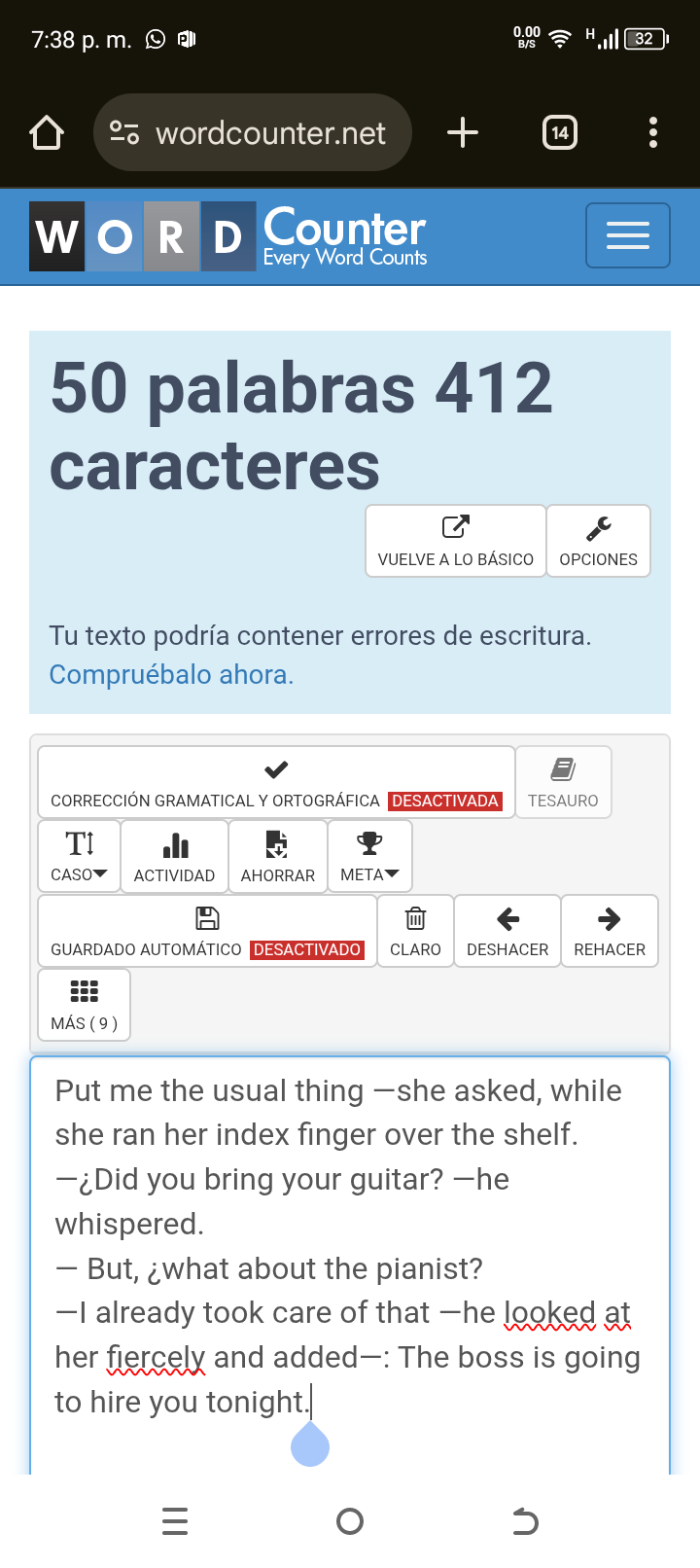Expand the Caso dropdown
Viewport: 700px width, 1568px height.
coord(79,856)
